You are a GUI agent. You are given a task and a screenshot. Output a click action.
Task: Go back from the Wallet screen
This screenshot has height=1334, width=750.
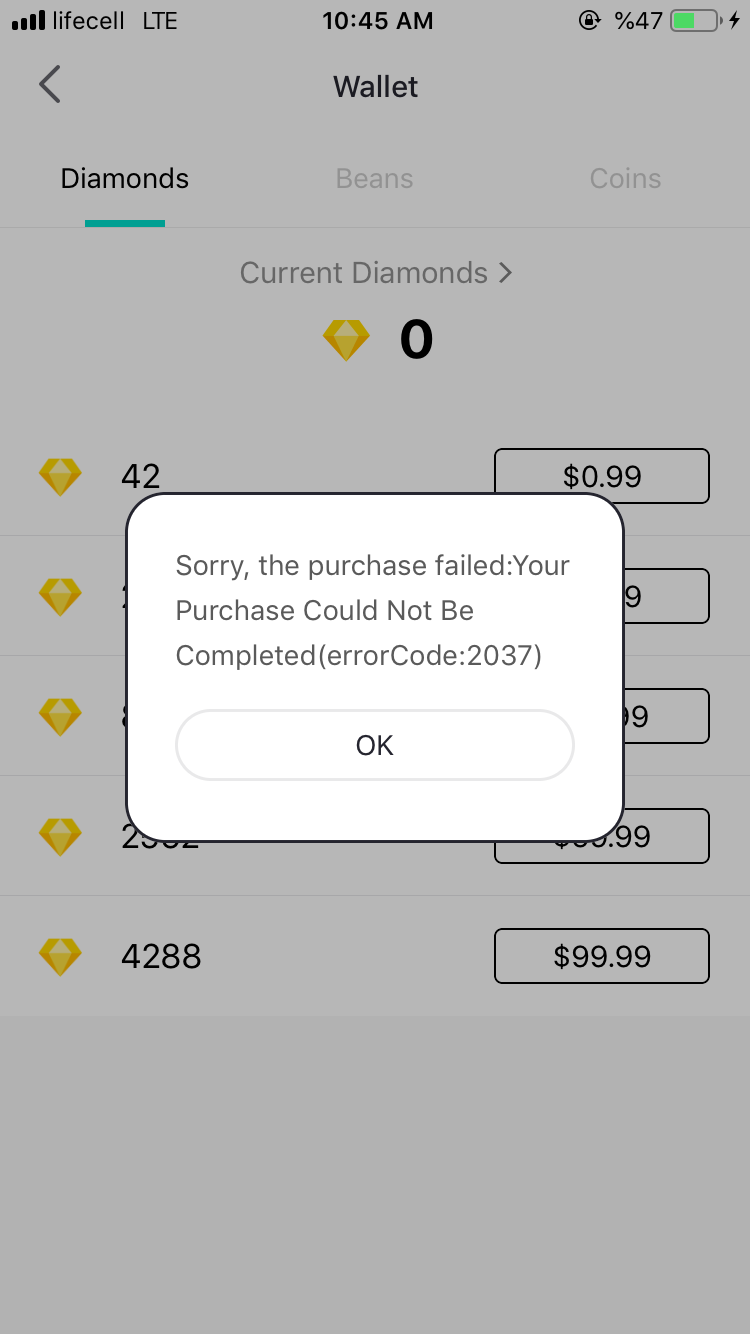pyautogui.click(x=50, y=86)
